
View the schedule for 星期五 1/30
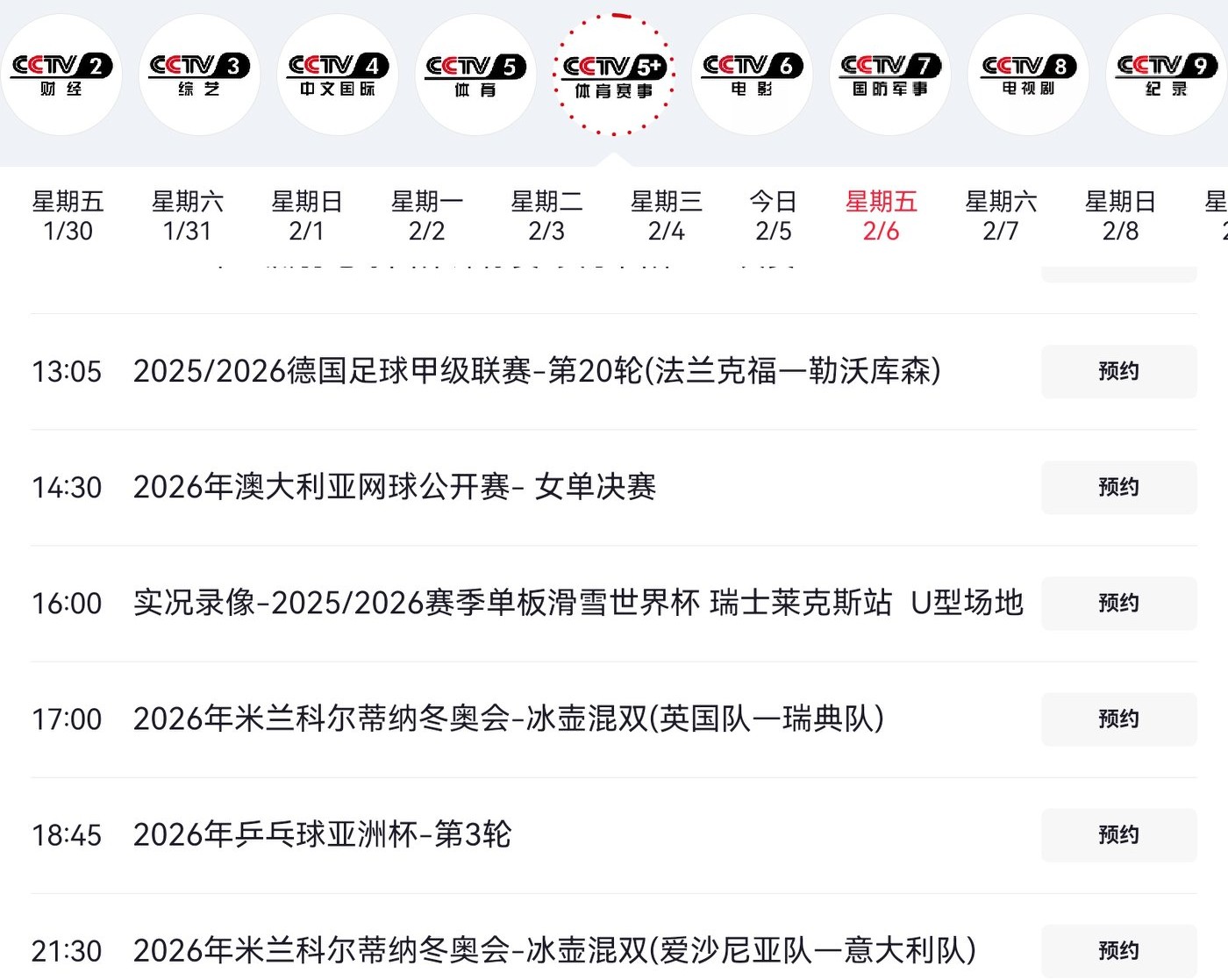(68, 216)
